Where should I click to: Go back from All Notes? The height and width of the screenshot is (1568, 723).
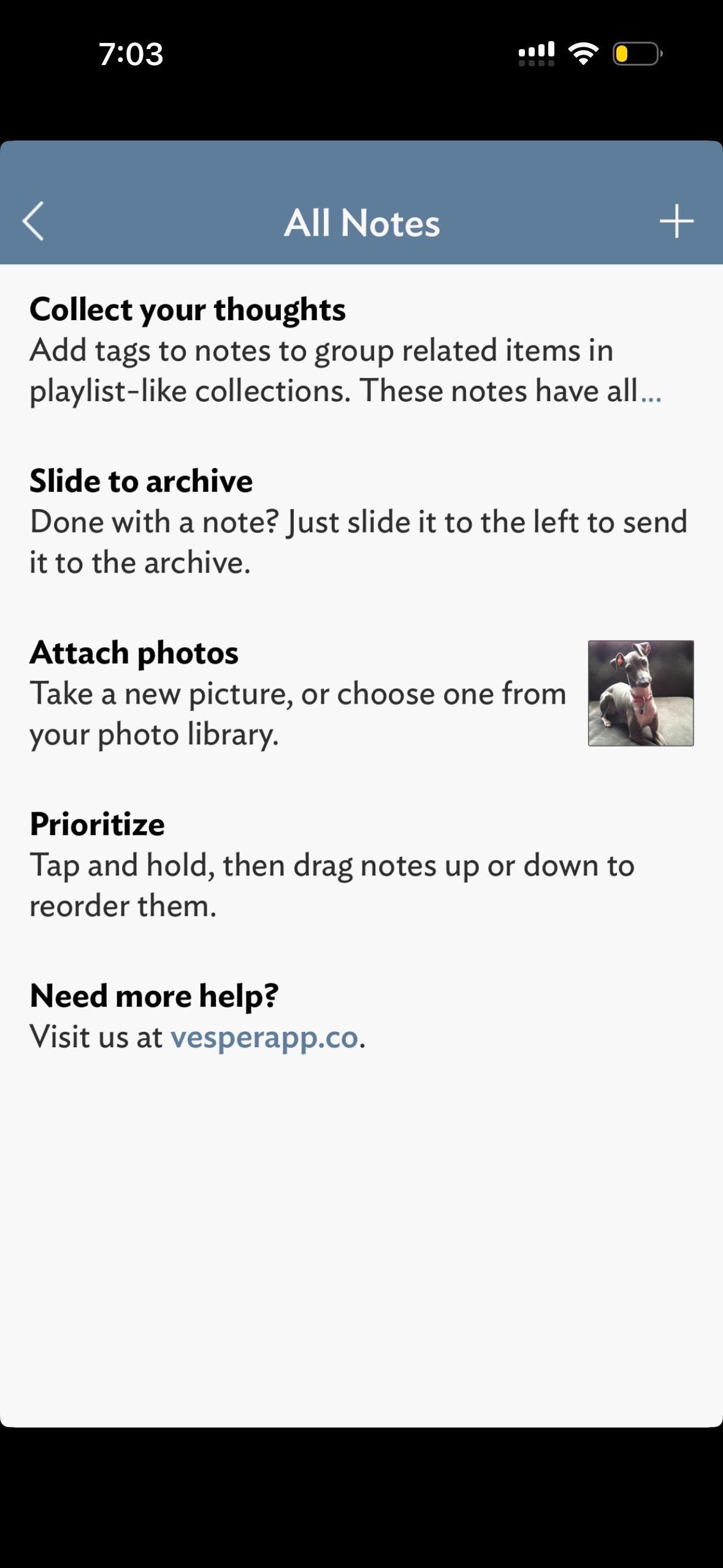click(33, 221)
